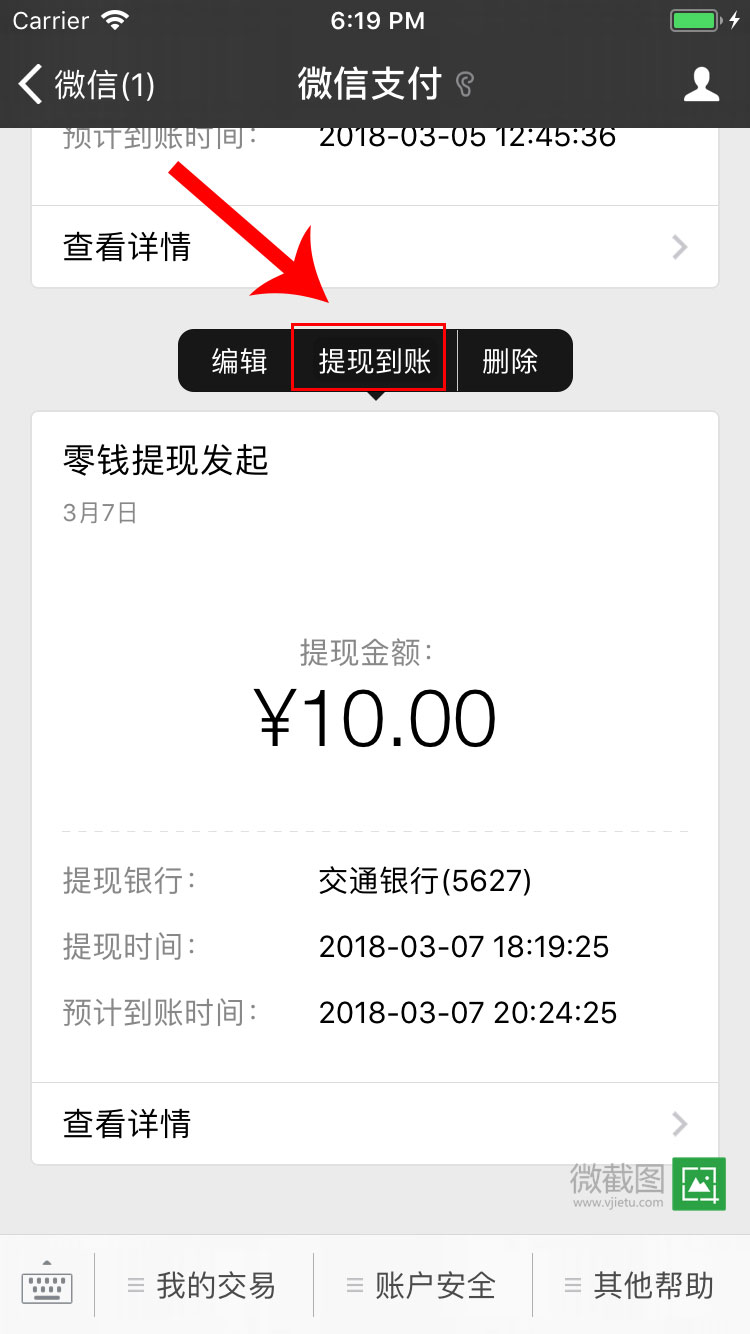Open the account profile icon
Viewport: 750px width, 1334px height.
point(701,85)
